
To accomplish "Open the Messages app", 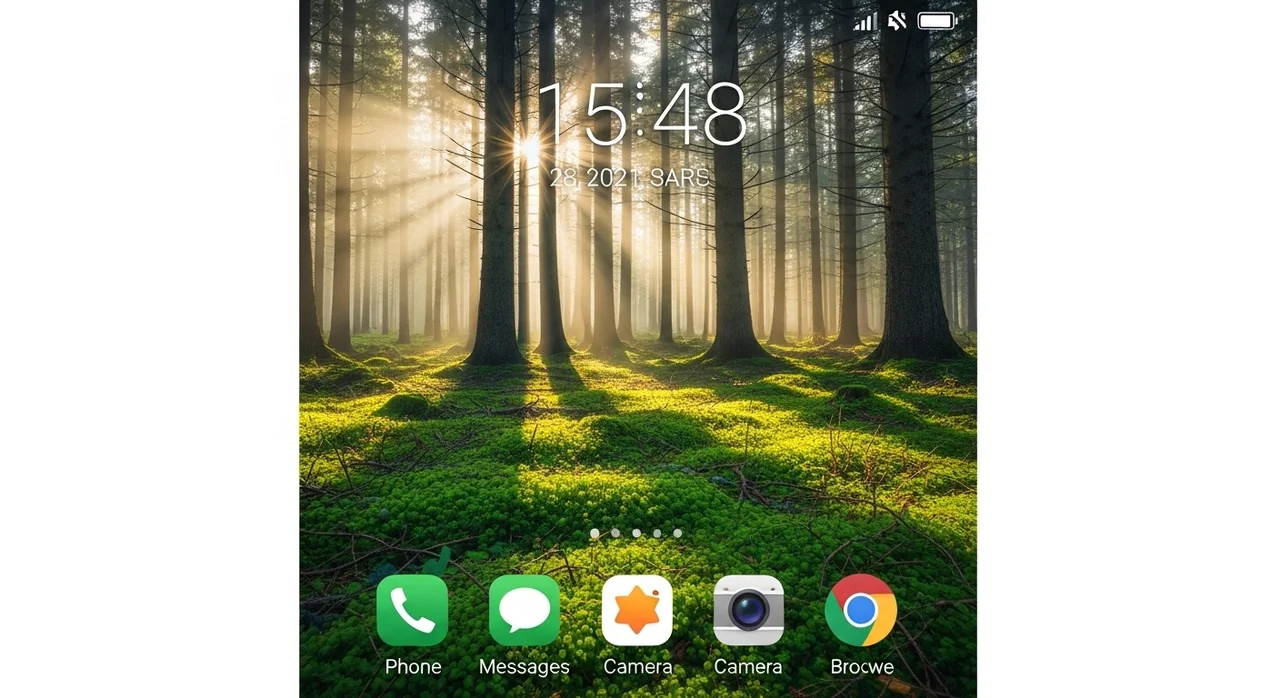I will tap(524, 611).
